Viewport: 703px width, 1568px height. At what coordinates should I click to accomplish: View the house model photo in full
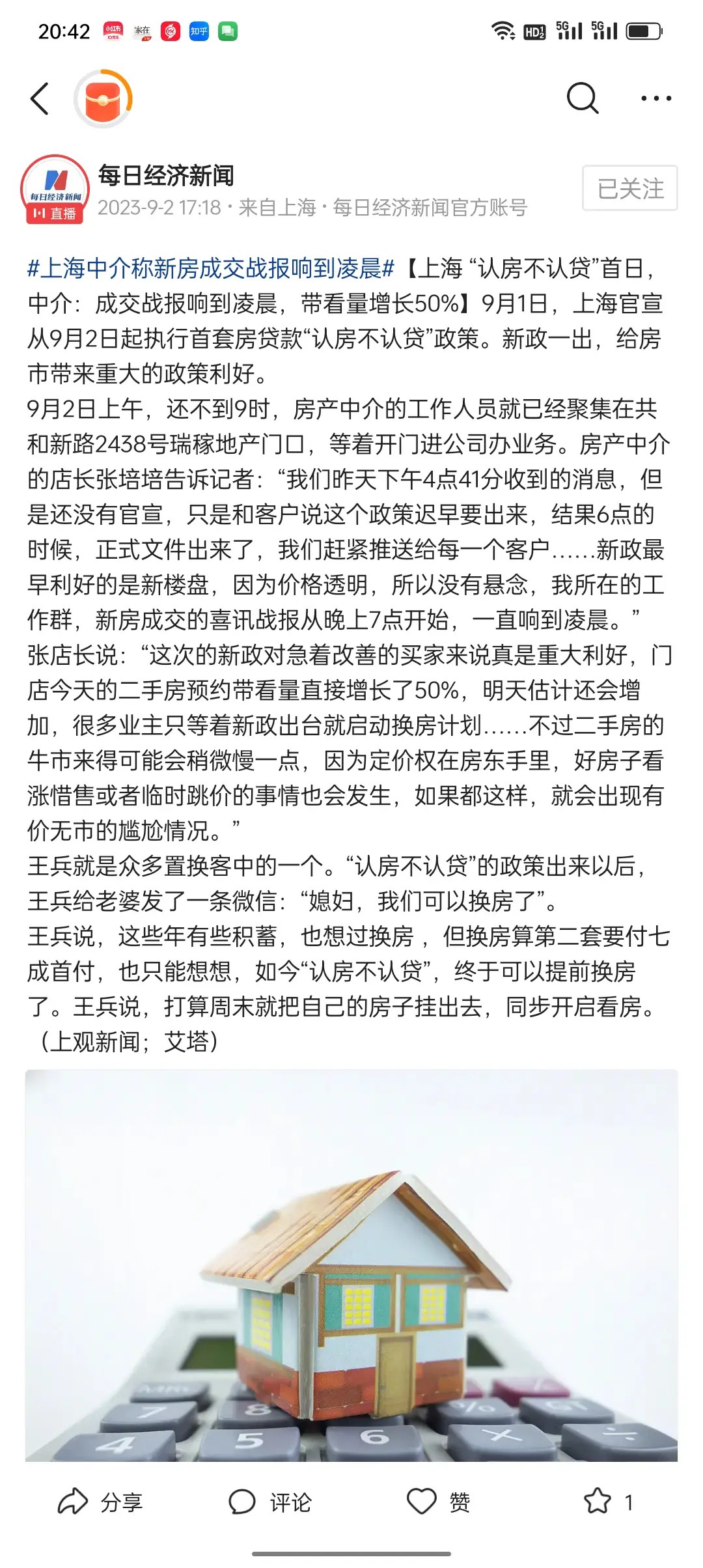pyautogui.click(x=351, y=1265)
